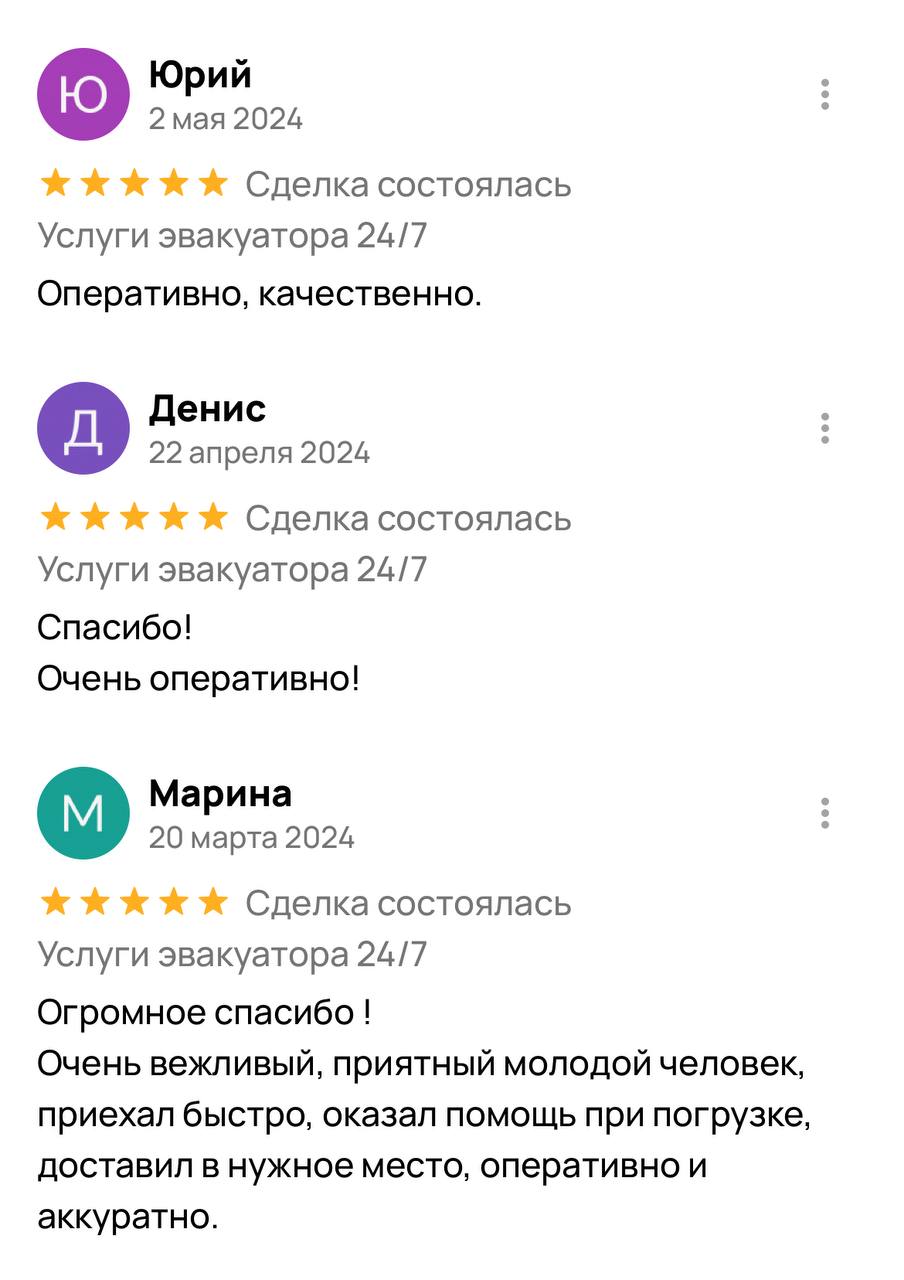Click Денис's avatar with letter Д
This screenshot has width=904, height=1280.
point(82,428)
